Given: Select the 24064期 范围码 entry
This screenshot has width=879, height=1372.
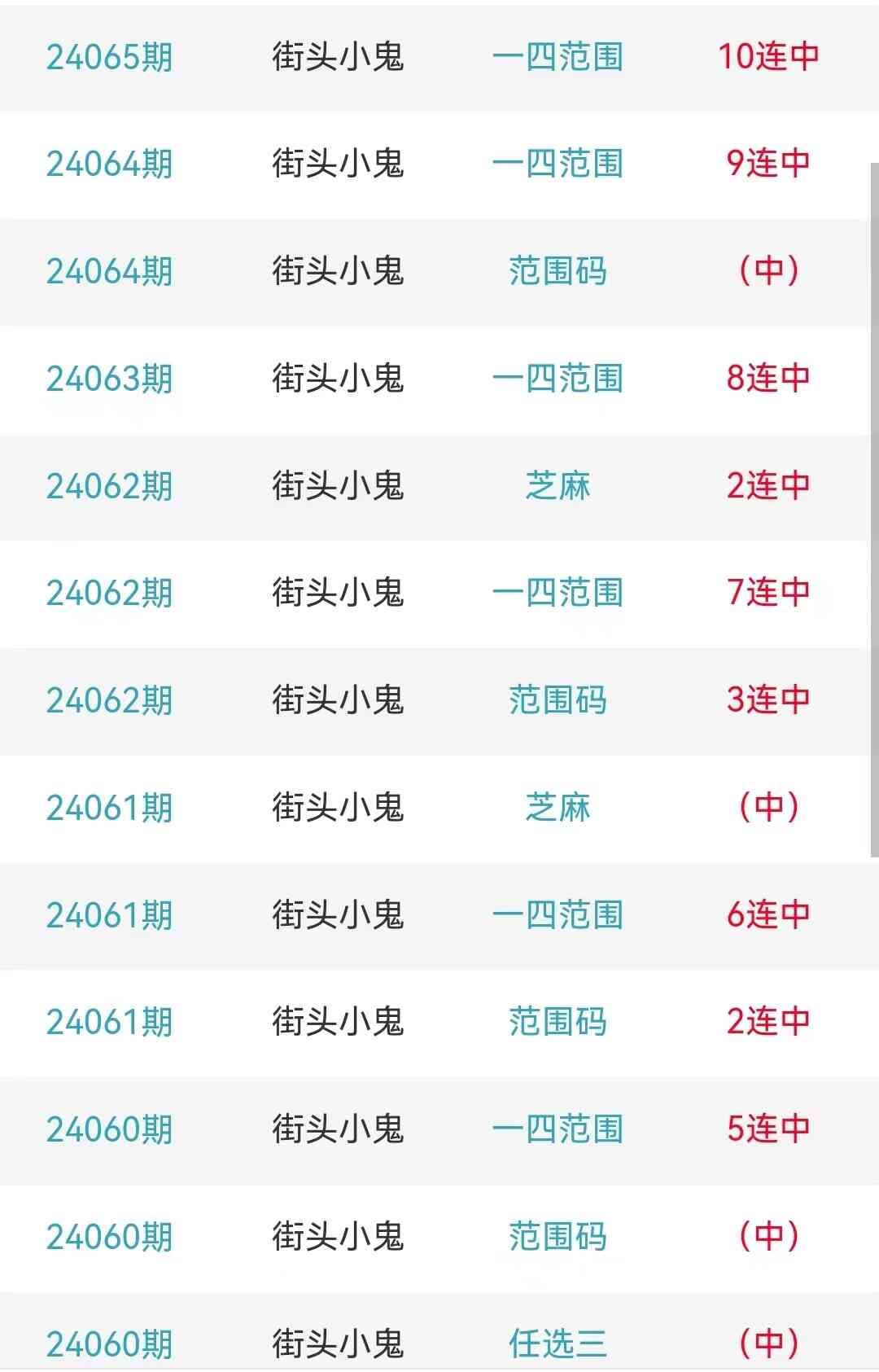Looking at the screenshot, I should coord(439,271).
